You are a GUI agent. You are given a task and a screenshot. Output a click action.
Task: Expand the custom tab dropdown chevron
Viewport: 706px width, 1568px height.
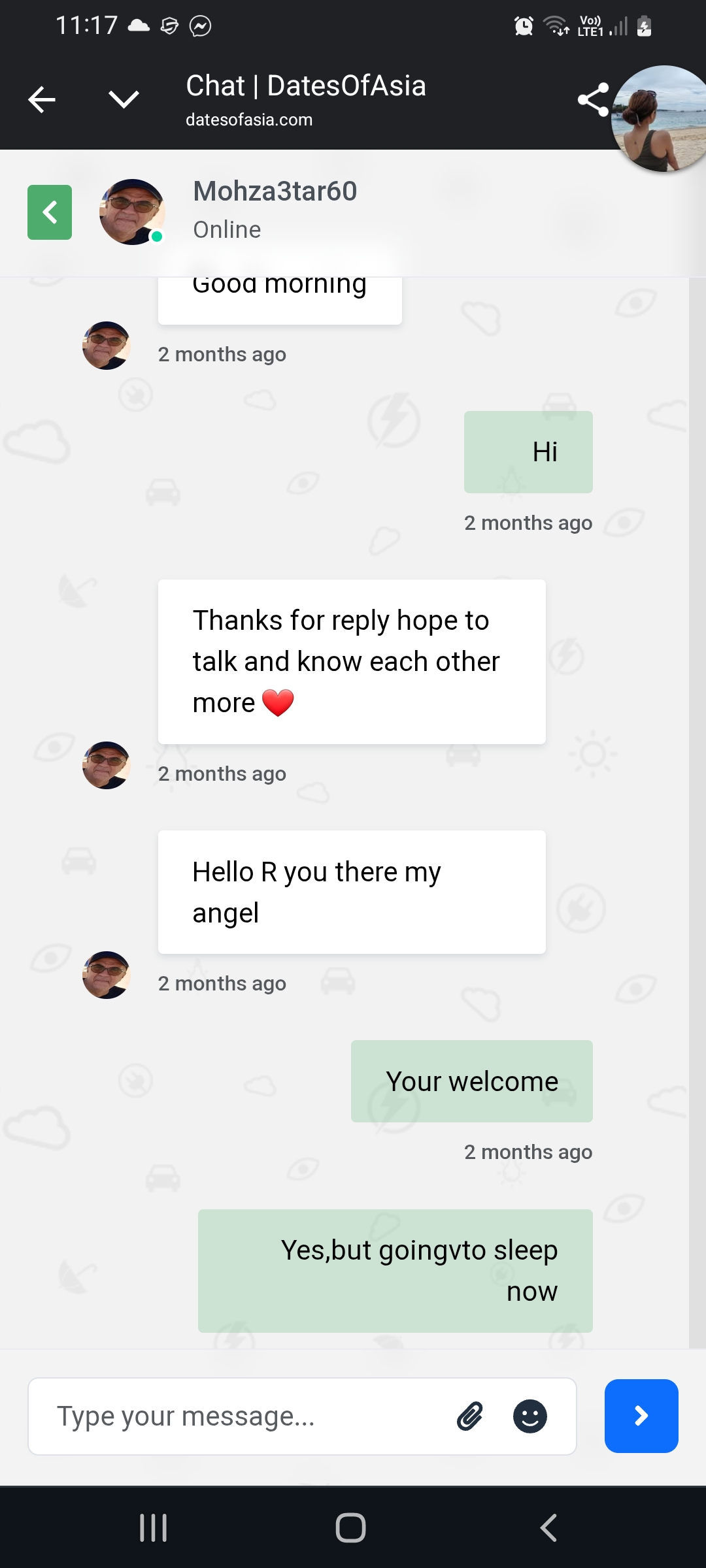[124, 100]
